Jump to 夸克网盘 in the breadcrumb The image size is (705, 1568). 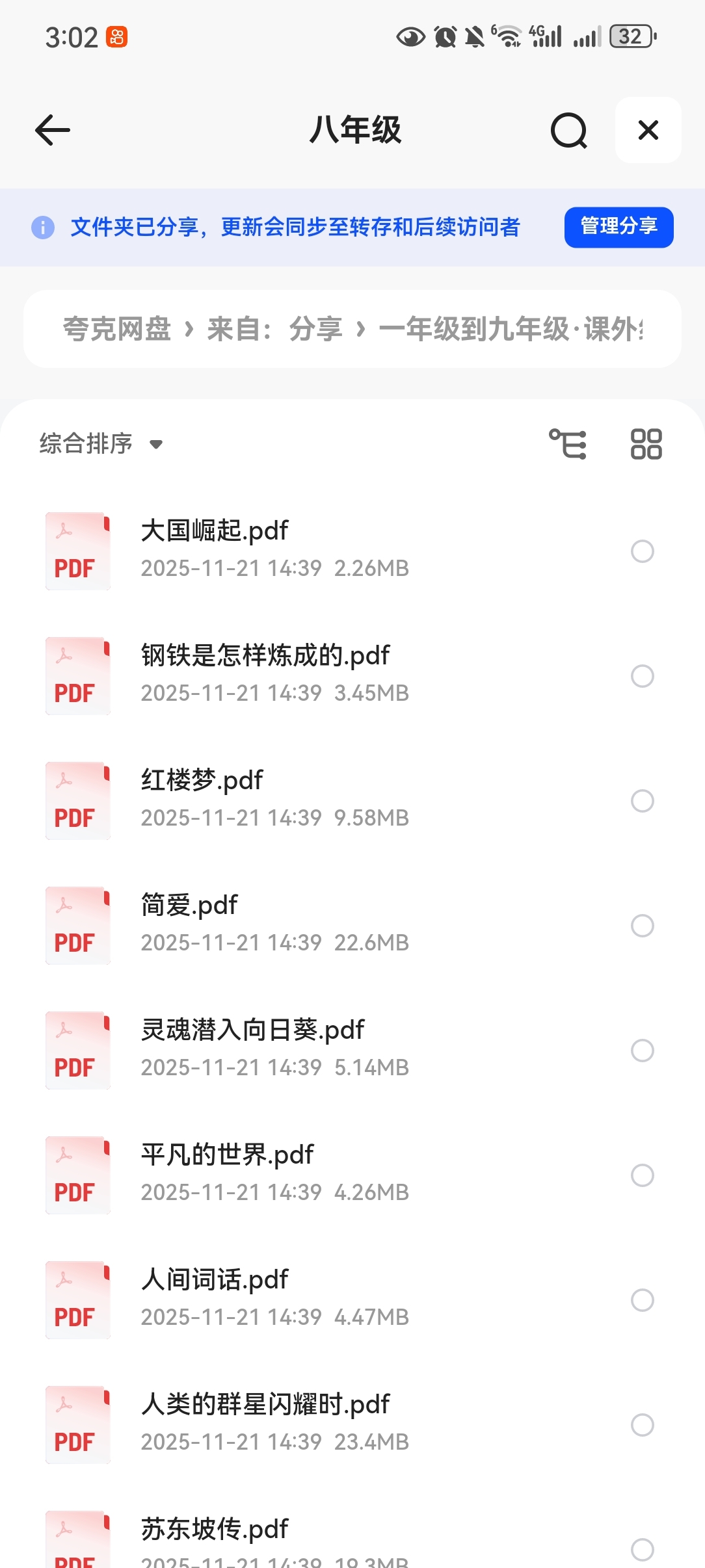coord(117,329)
